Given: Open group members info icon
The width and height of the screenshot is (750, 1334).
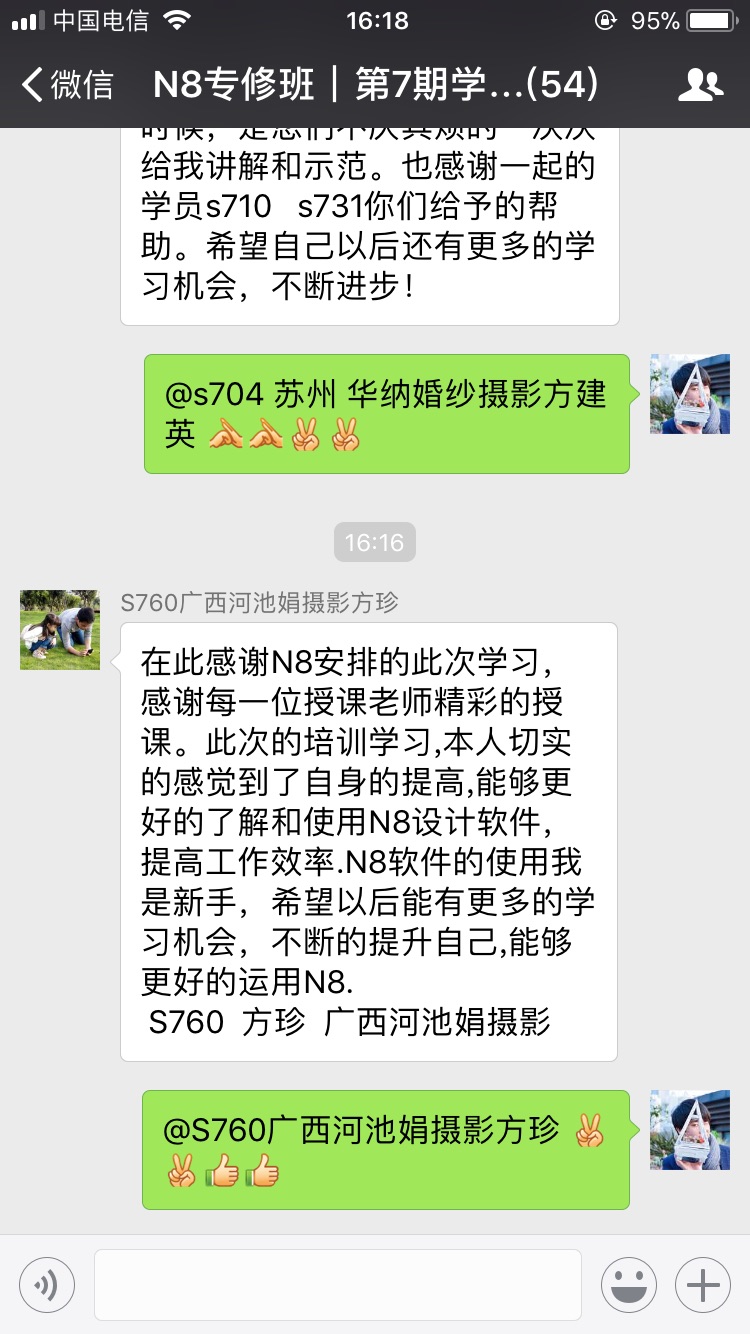Looking at the screenshot, I should tap(700, 85).
